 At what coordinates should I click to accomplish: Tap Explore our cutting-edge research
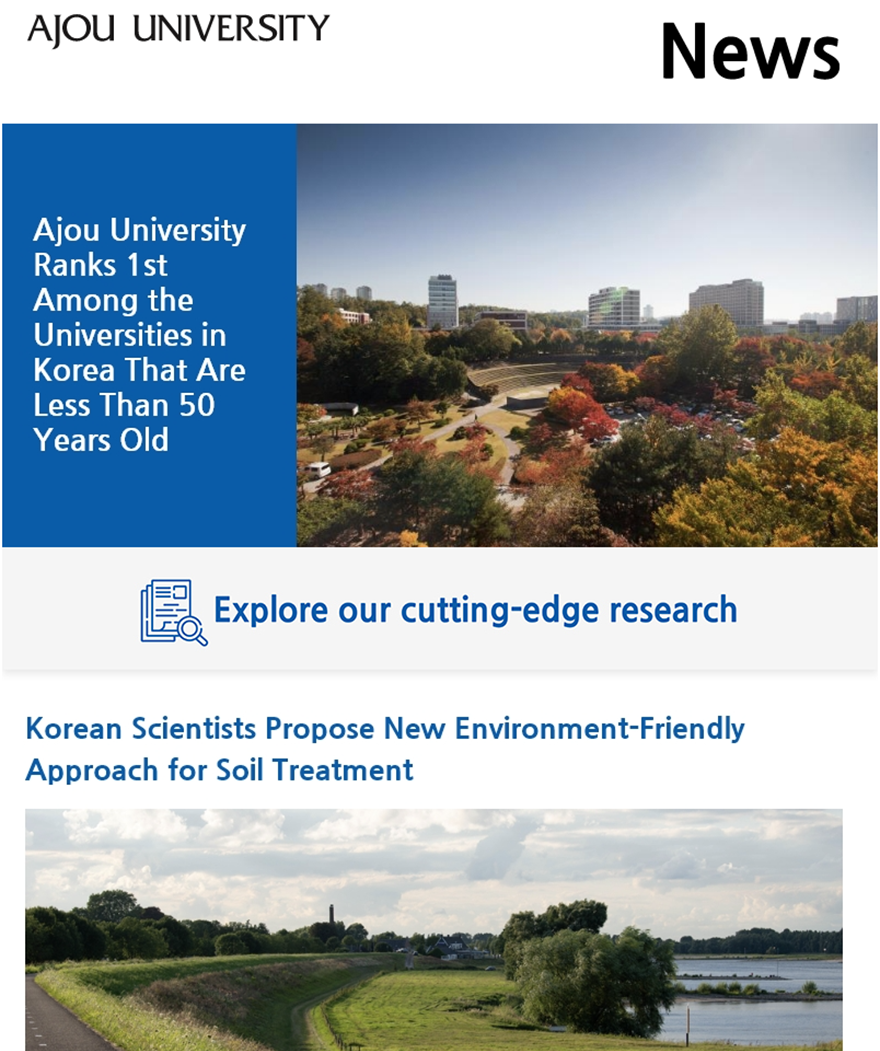click(474, 610)
